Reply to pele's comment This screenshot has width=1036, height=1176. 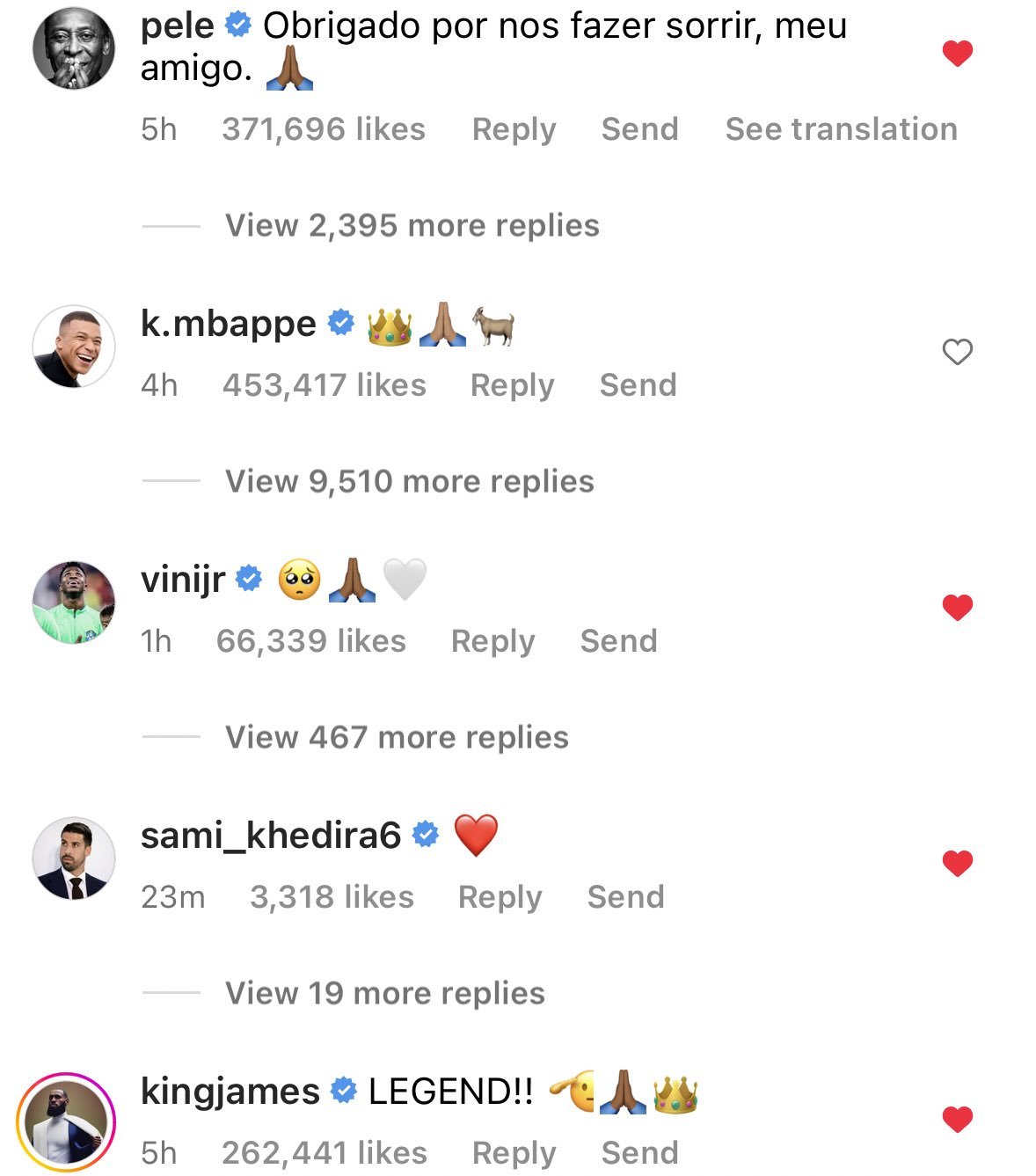(x=514, y=129)
